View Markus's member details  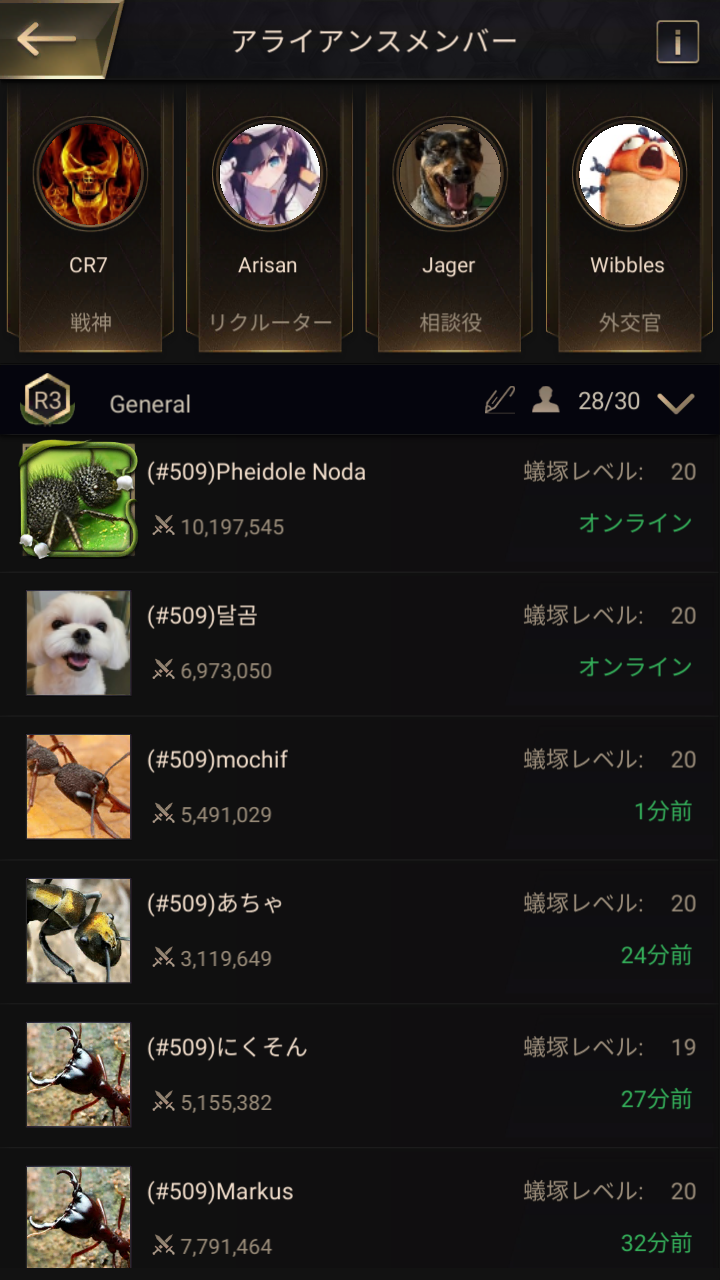tap(360, 1214)
